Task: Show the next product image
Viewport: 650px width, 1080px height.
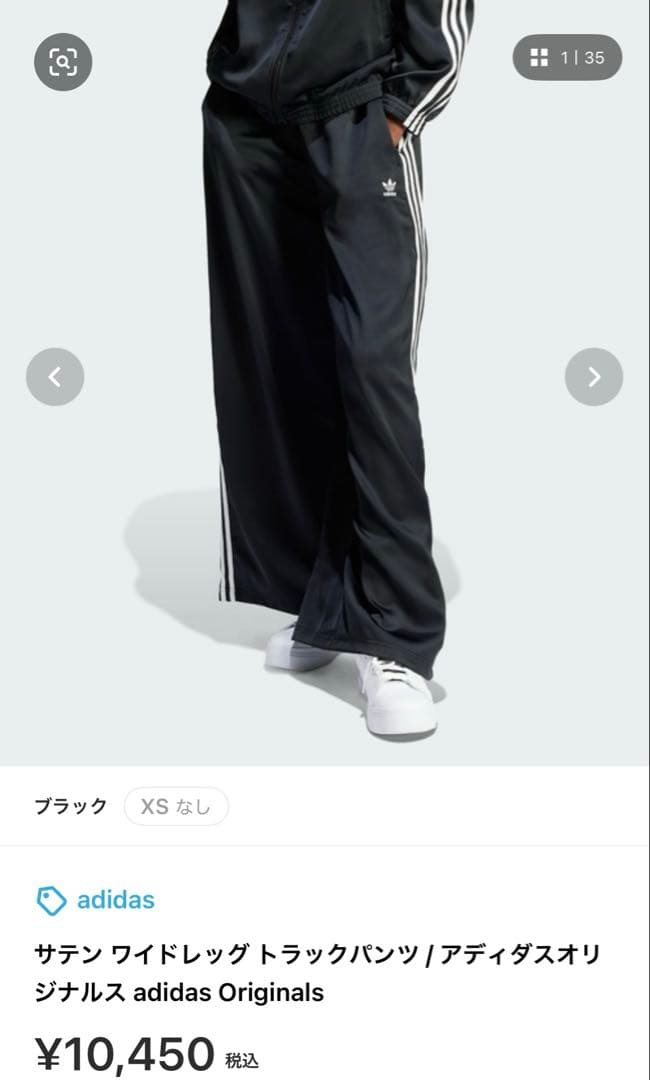Action: pos(594,377)
